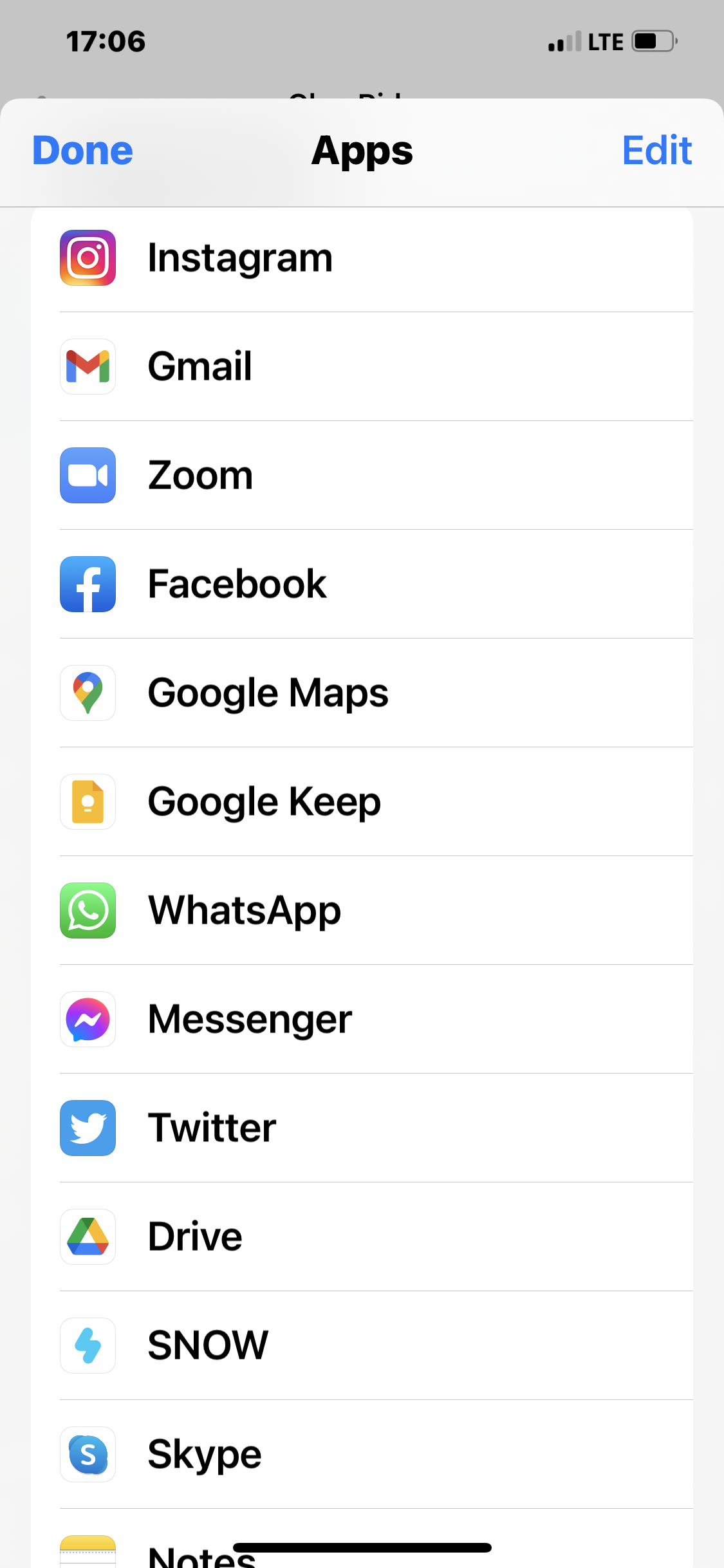The height and width of the screenshot is (1568, 724).
Task: Choose Gmail to share
Action: 362,366
